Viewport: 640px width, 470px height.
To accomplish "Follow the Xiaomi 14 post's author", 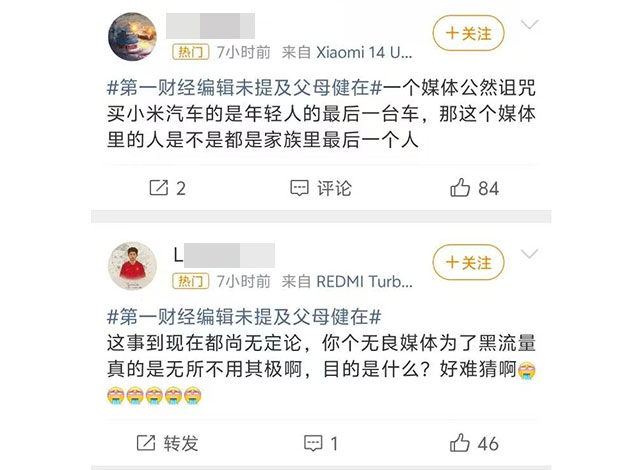I will [468, 33].
